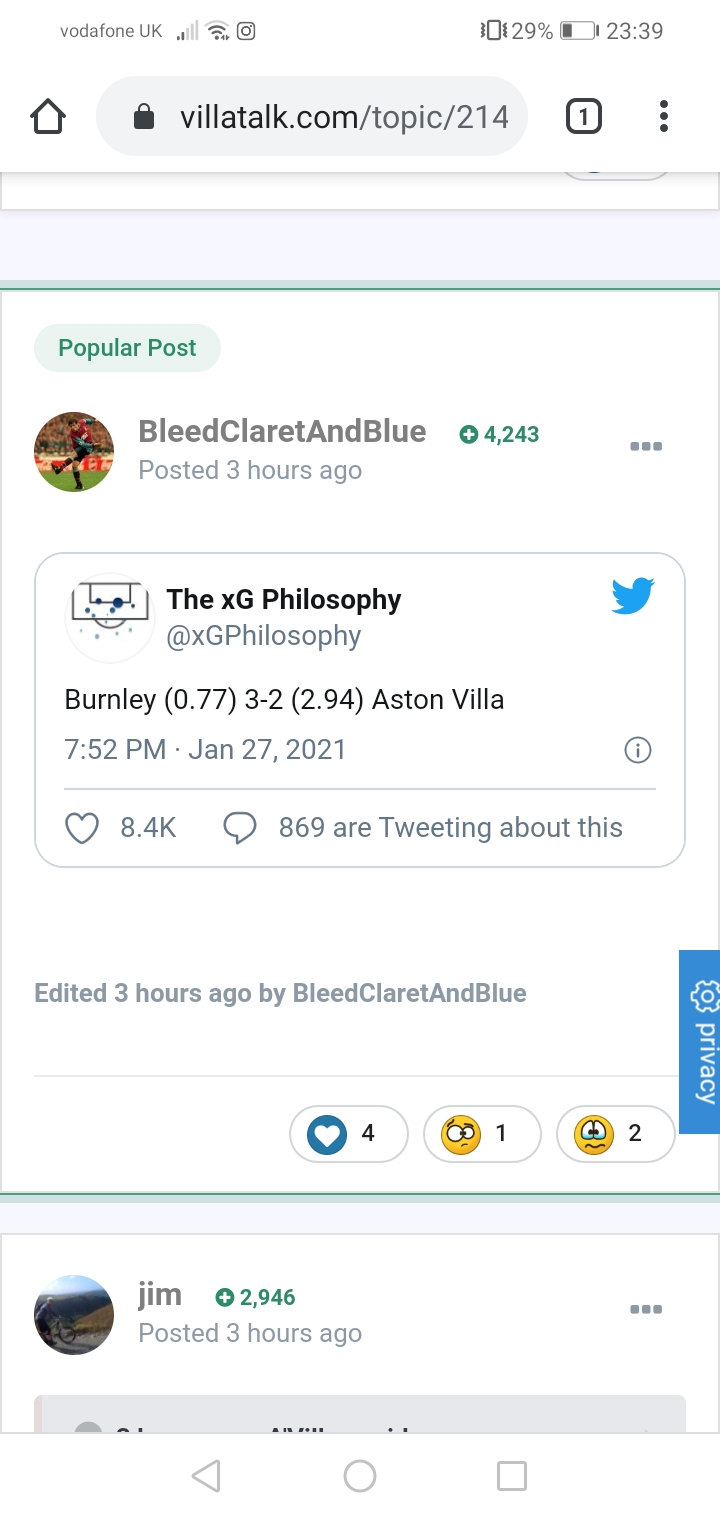720x1520 pixels.
Task: Open the browser overflow menu
Action: click(664, 118)
